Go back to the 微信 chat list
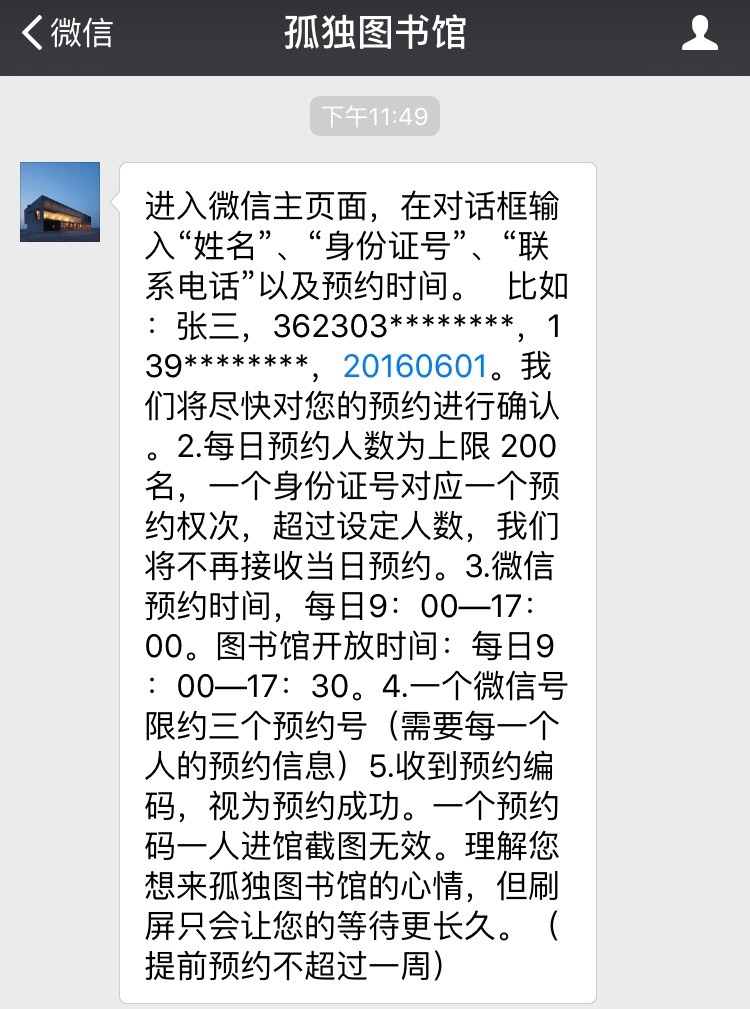Screen dimensions: 750x1009 pyautogui.click(x=66, y=34)
